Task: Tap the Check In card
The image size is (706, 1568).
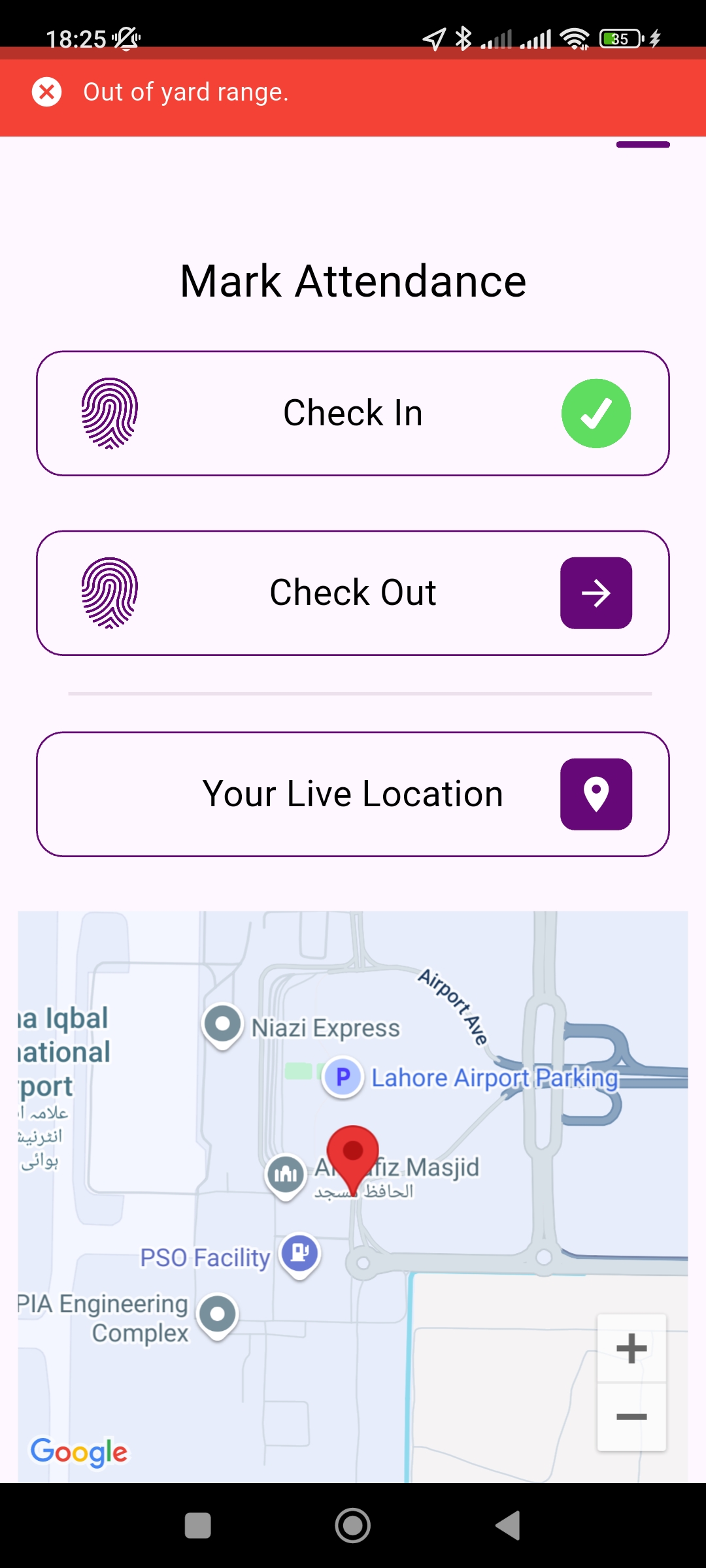Action: [353, 414]
